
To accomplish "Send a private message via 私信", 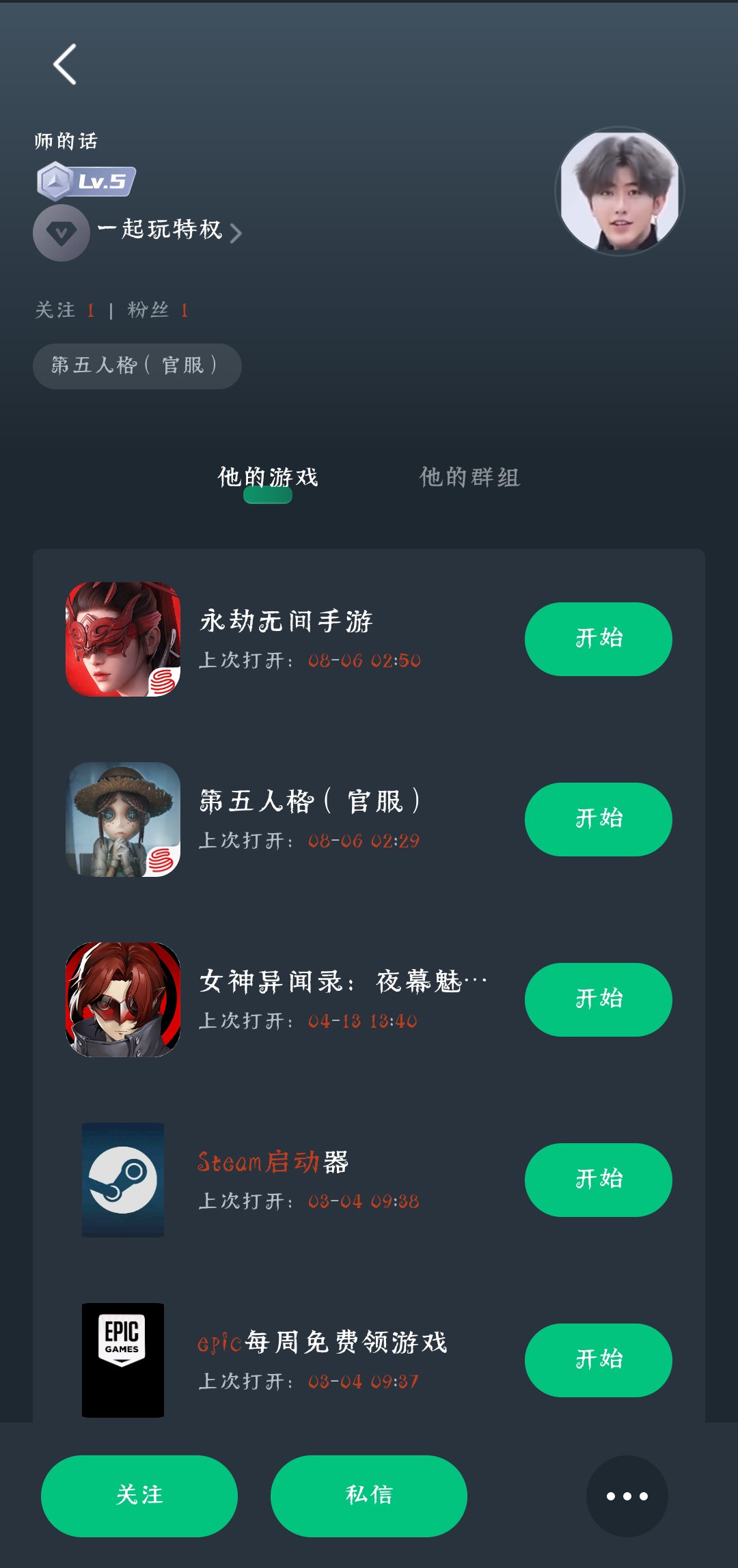I will coord(369,1496).
